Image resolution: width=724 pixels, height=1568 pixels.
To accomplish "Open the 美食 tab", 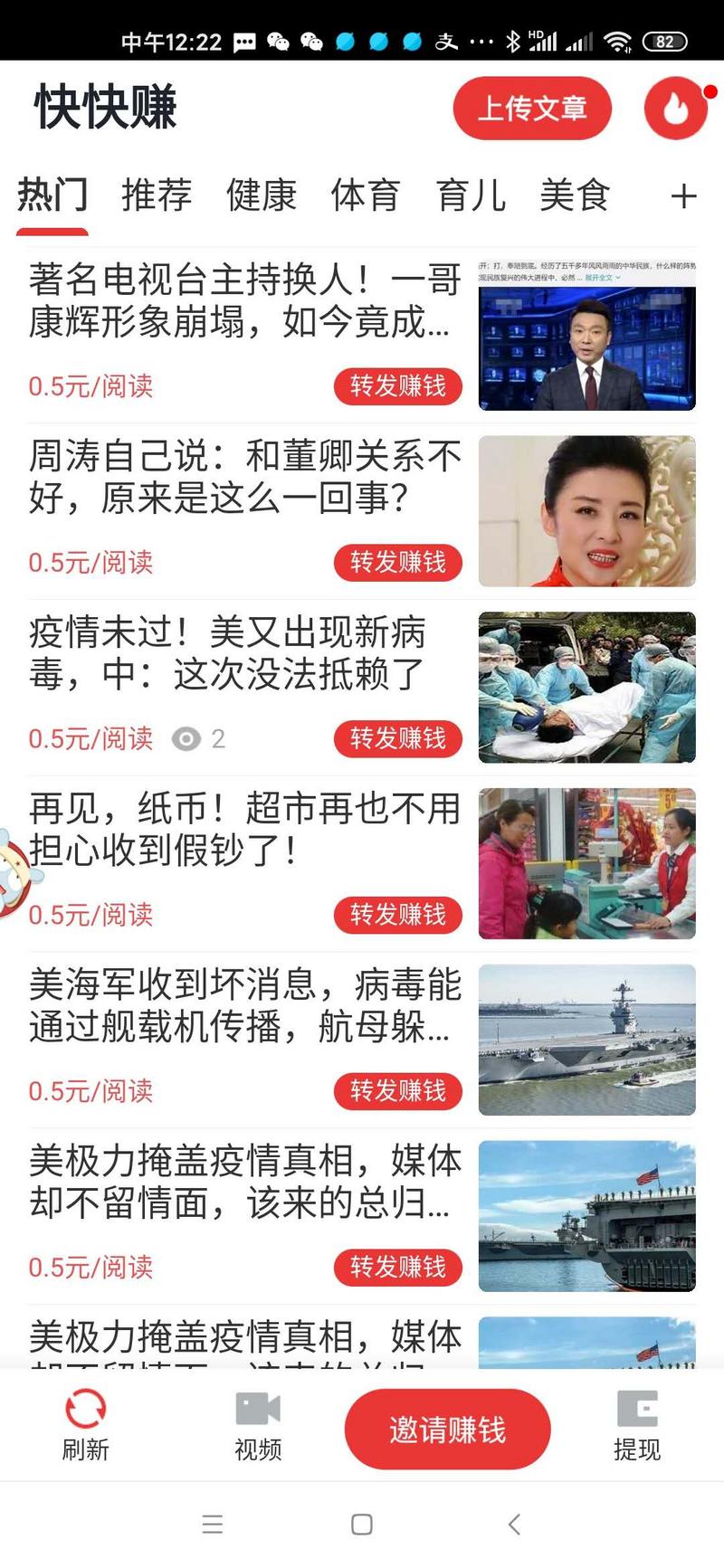I will pyautogui.click(x=575, y=195).
